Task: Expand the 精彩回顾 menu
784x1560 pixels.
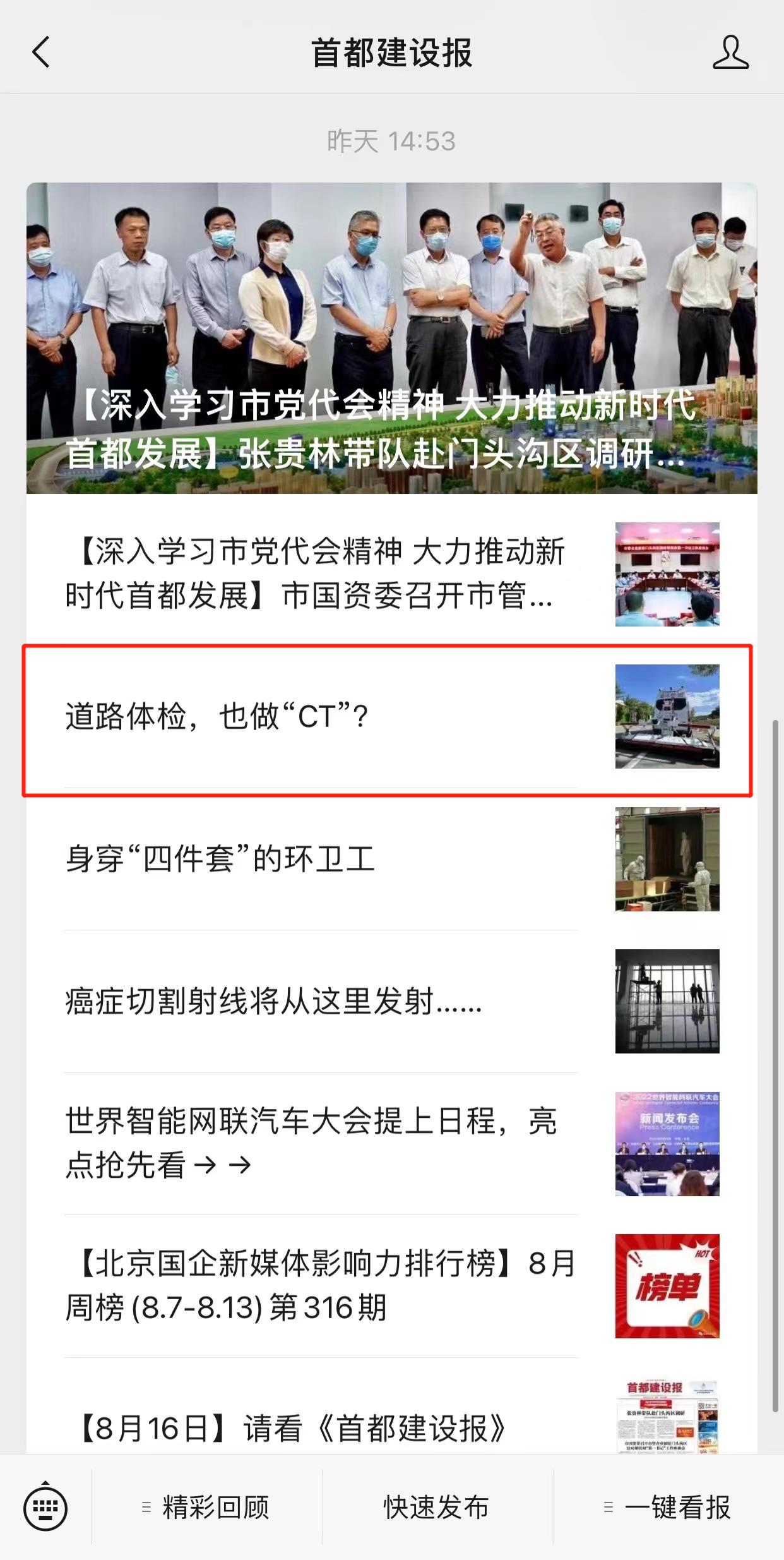Action: (207, 1508)
